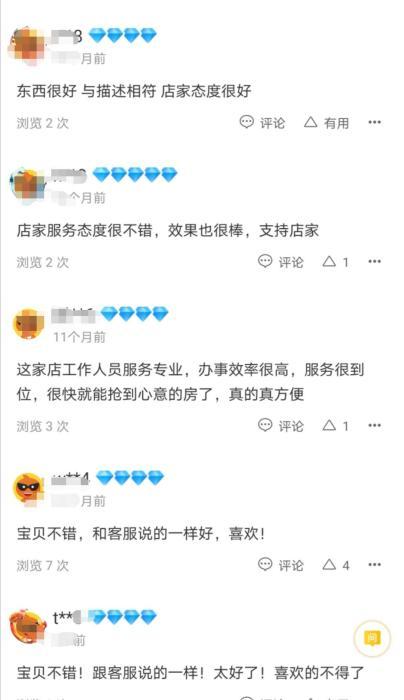
Task: Open more options for the 东西很好 review
Action: coord(375,122)
